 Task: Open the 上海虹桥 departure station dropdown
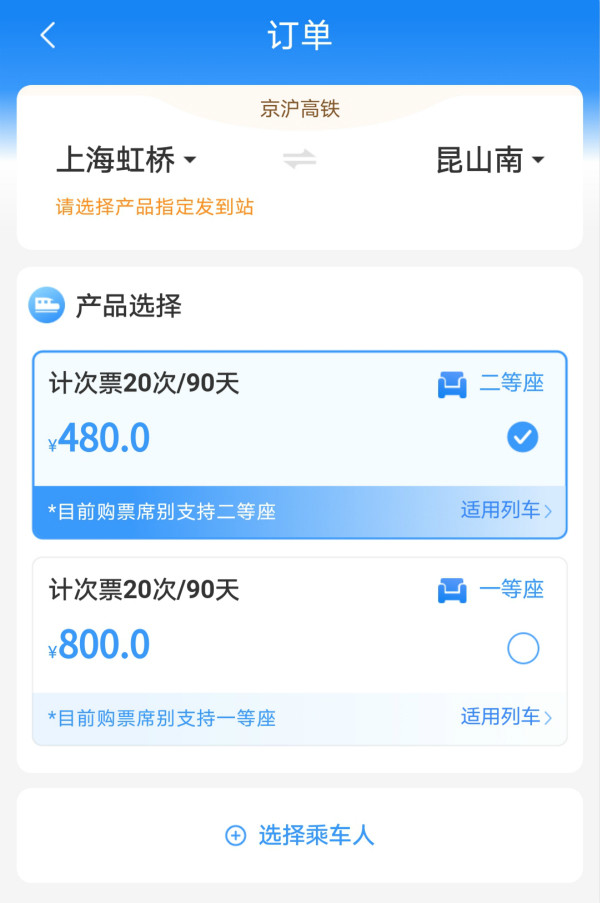click(x=126, y=160)
